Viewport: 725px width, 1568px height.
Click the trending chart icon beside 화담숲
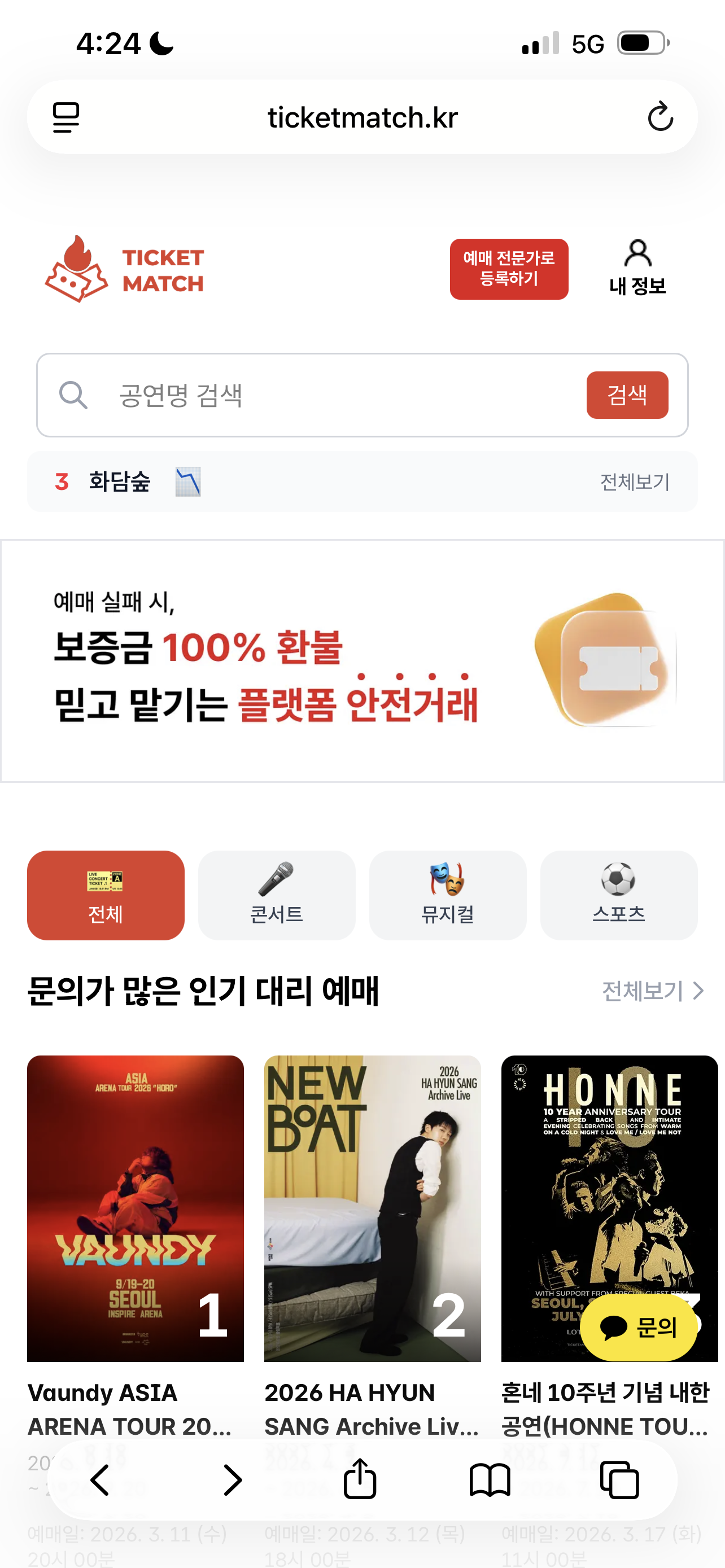pos(187,481)
